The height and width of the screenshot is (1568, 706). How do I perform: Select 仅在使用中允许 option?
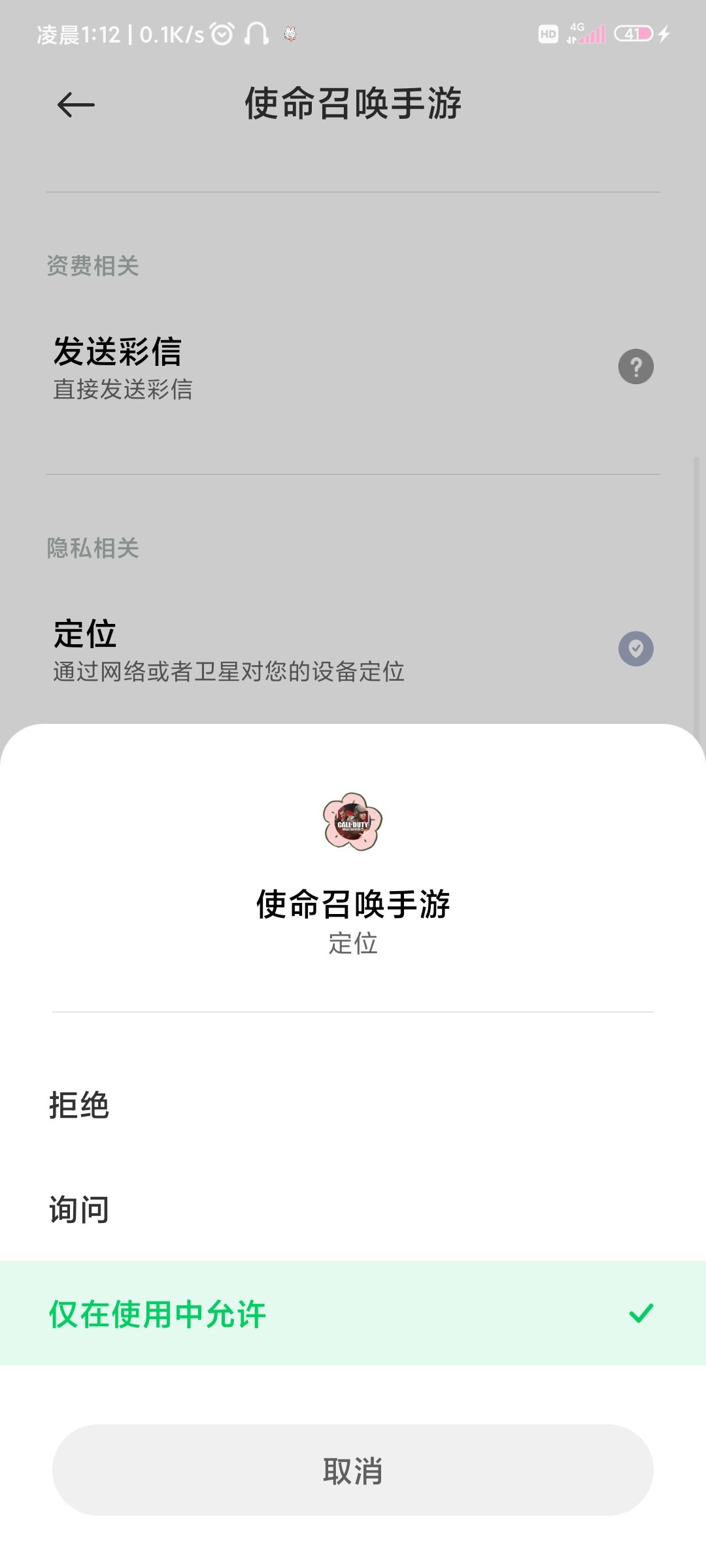(353, 1313)
